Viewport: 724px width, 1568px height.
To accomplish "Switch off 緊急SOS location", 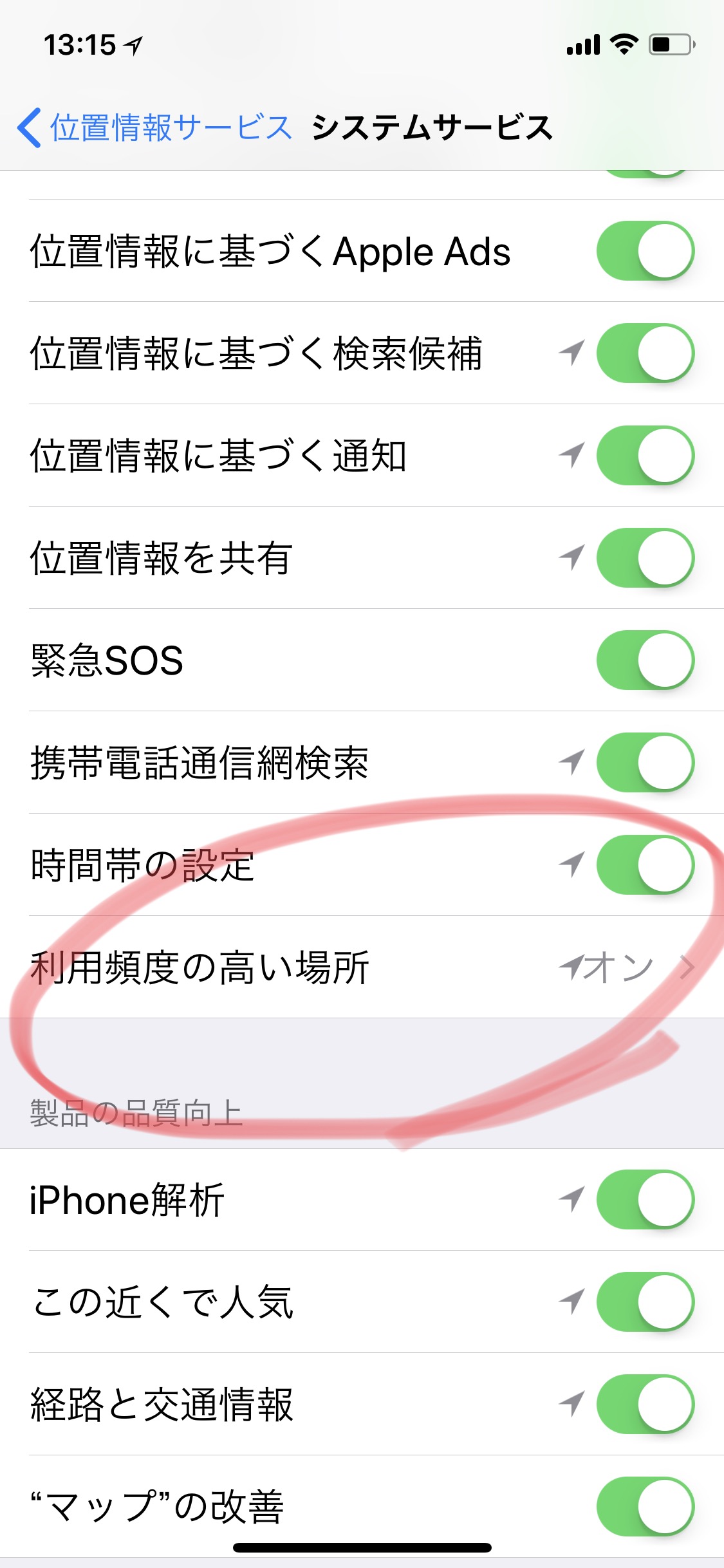I will [x=645, y=660].
